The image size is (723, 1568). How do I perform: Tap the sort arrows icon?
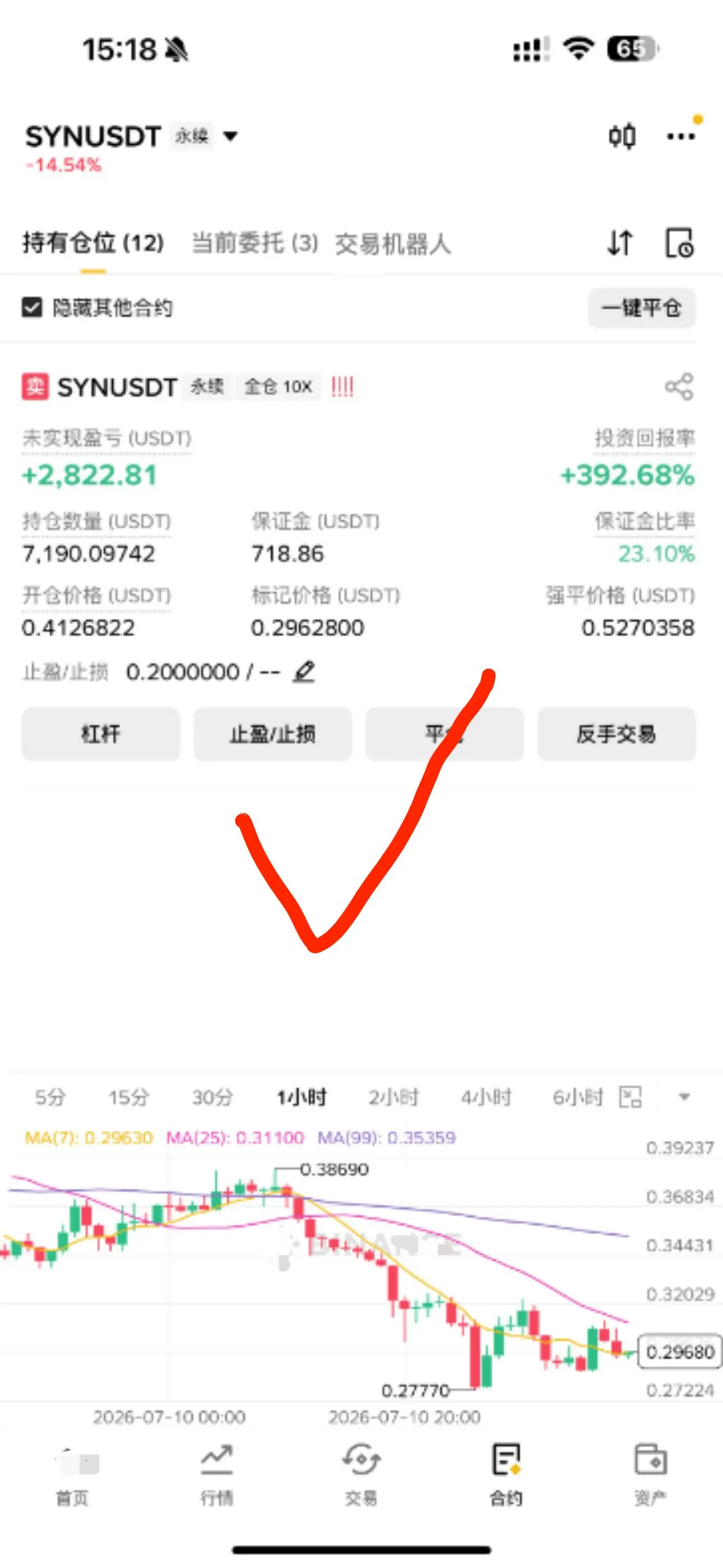(x=620, y=243)
